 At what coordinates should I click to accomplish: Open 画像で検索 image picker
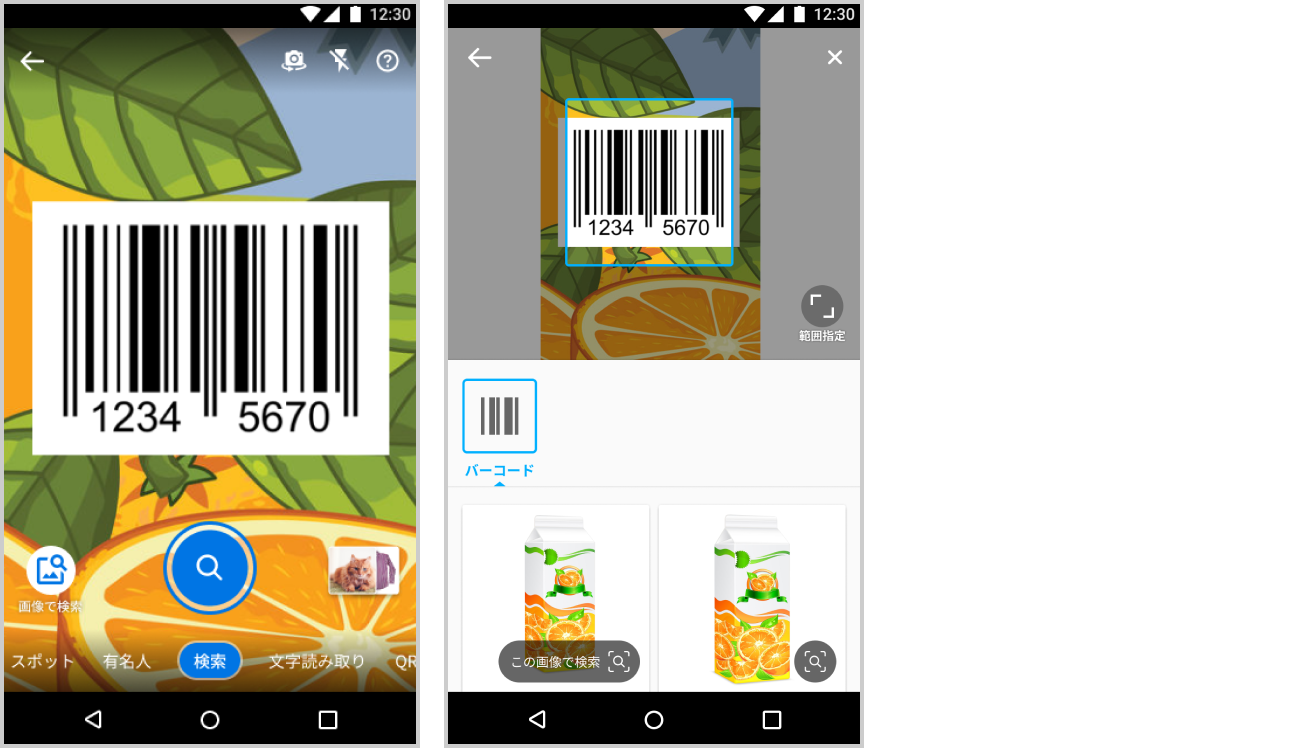click(x=51, y=571)
